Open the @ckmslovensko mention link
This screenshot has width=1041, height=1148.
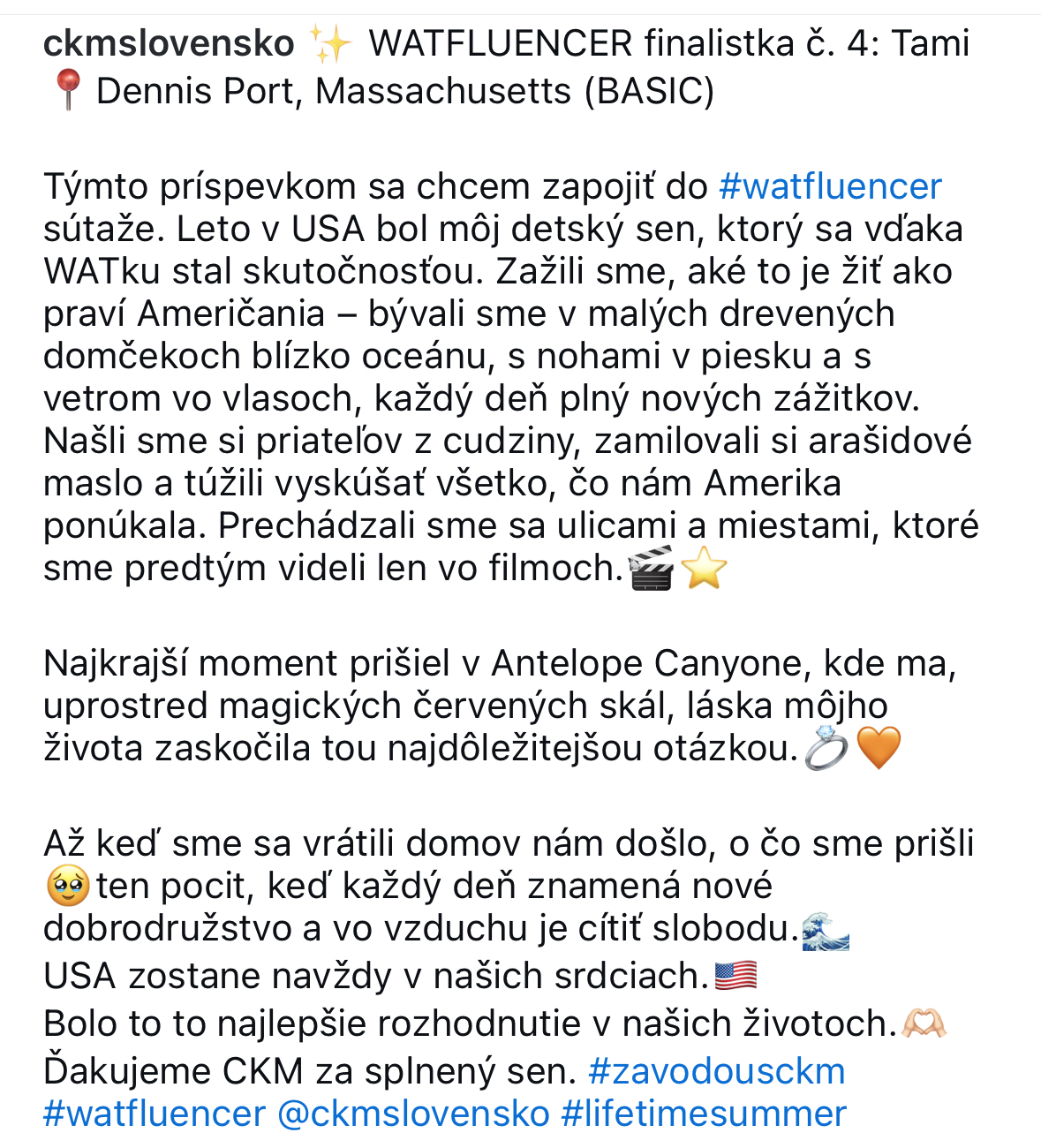coord(413,1114)
